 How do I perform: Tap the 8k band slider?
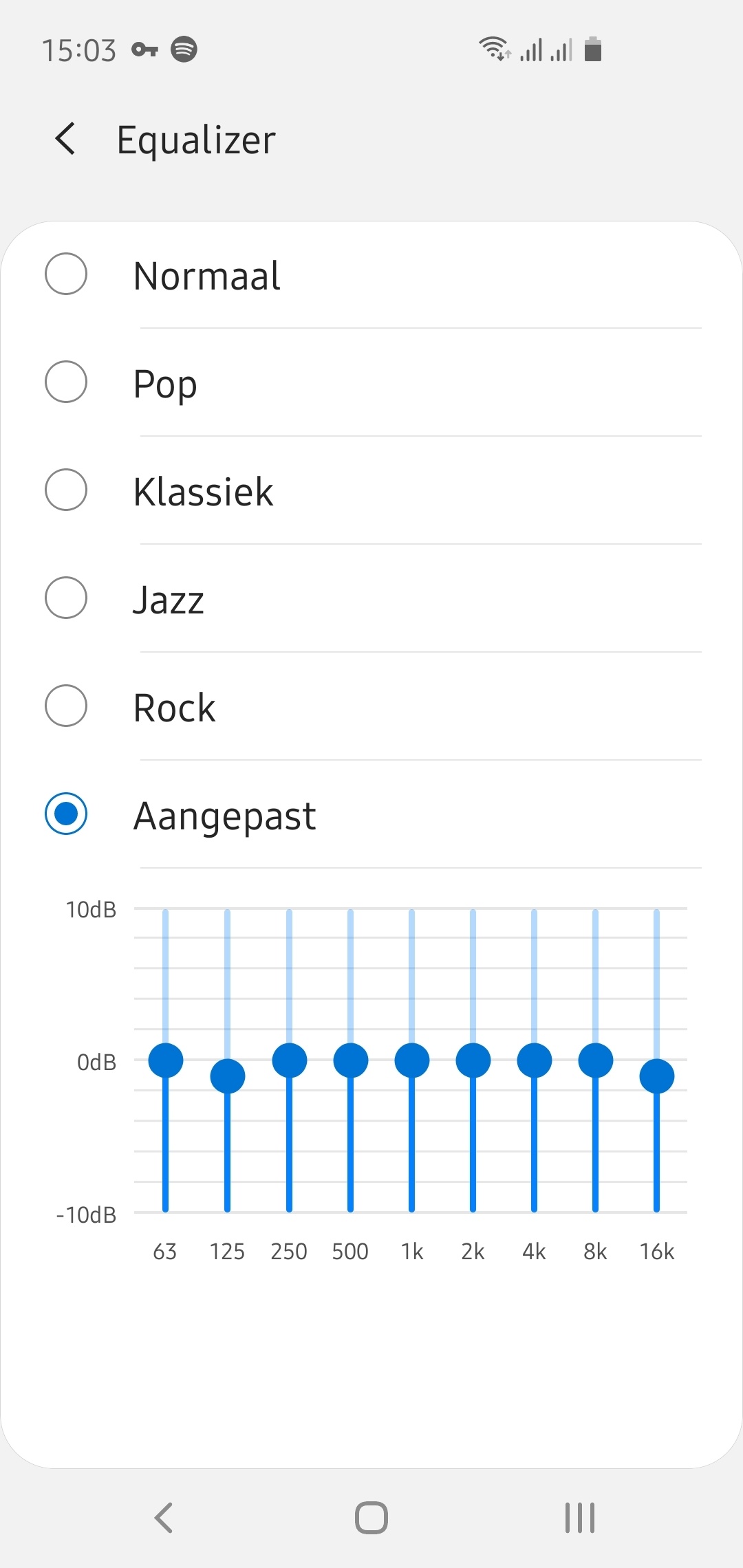[596, 1060]
